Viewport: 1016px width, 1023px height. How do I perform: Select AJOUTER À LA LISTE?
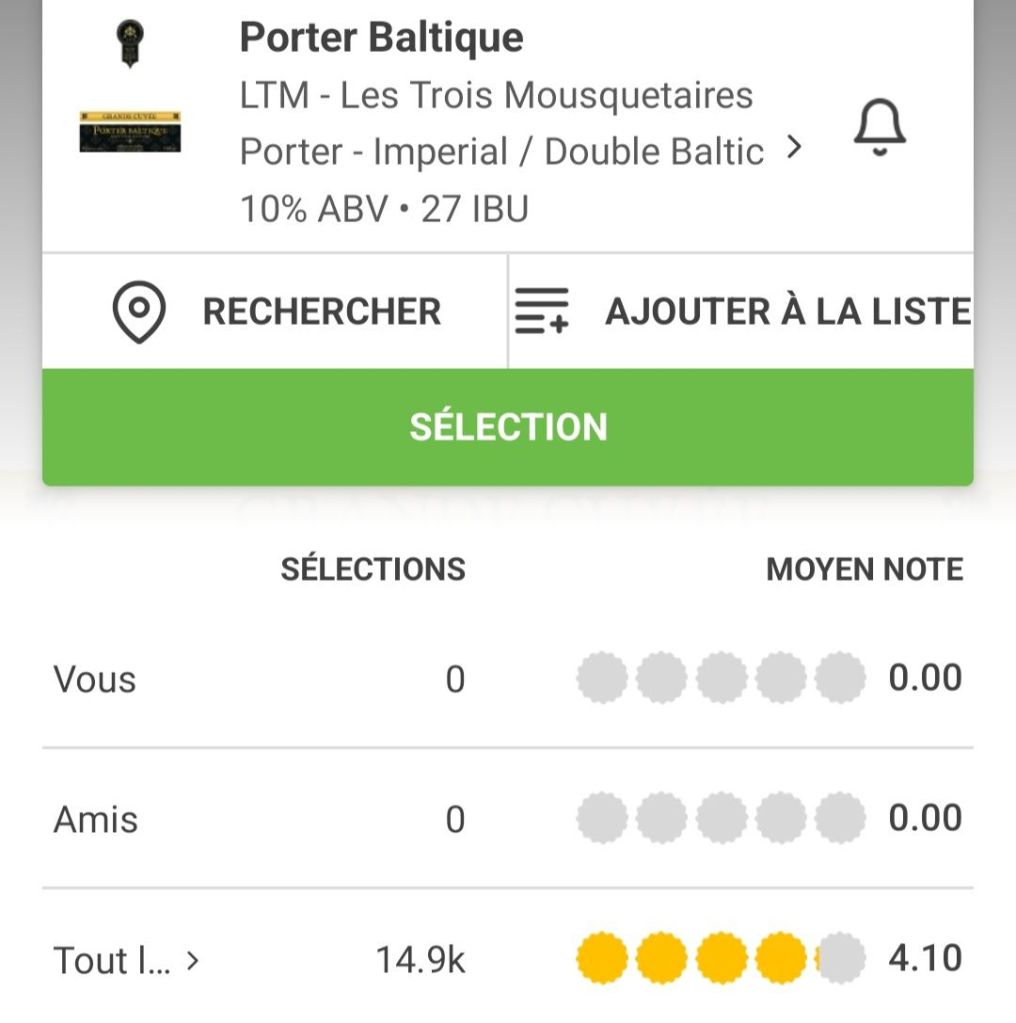tap(741, 311)
